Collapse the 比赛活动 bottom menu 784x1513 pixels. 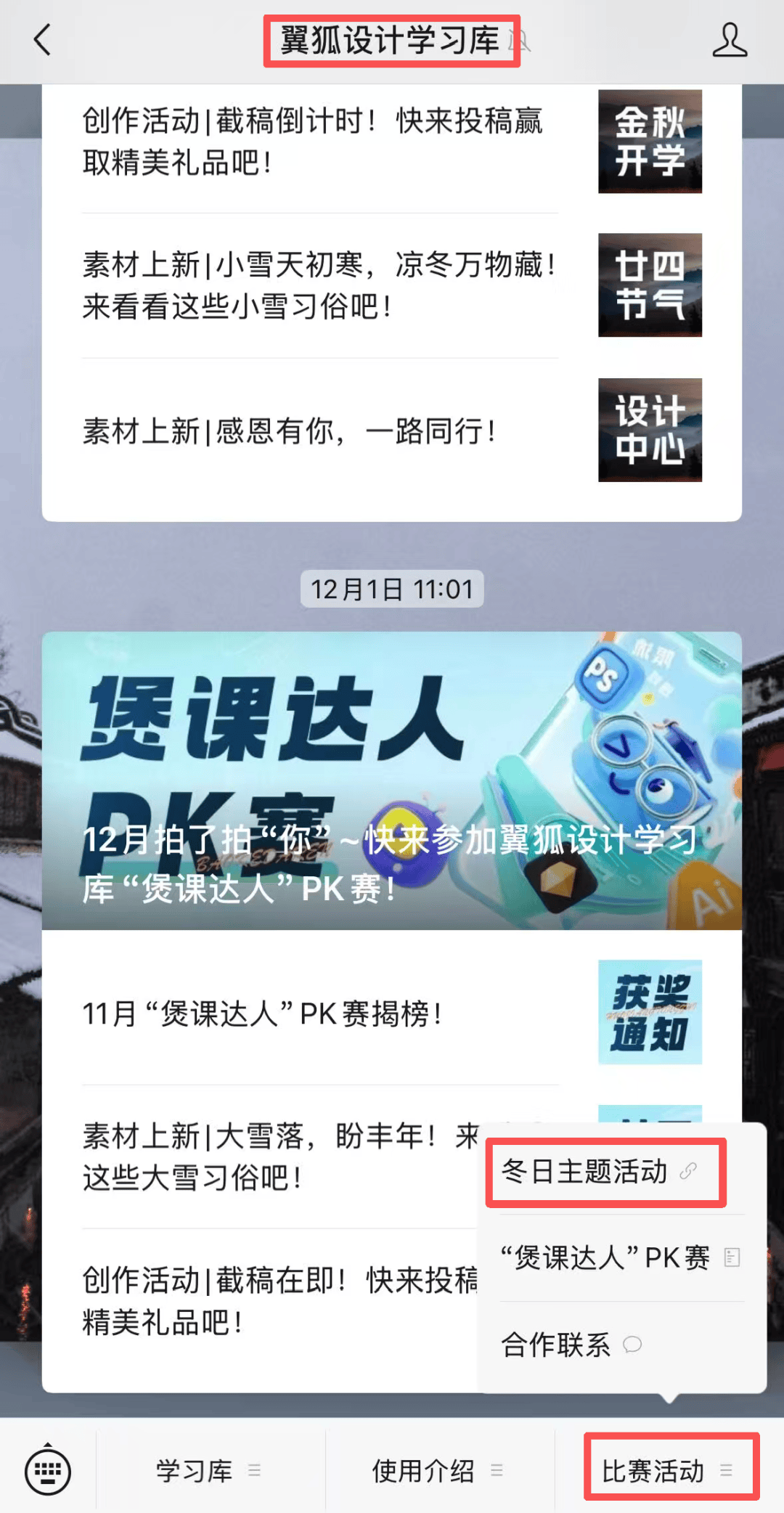(668, 1471)
